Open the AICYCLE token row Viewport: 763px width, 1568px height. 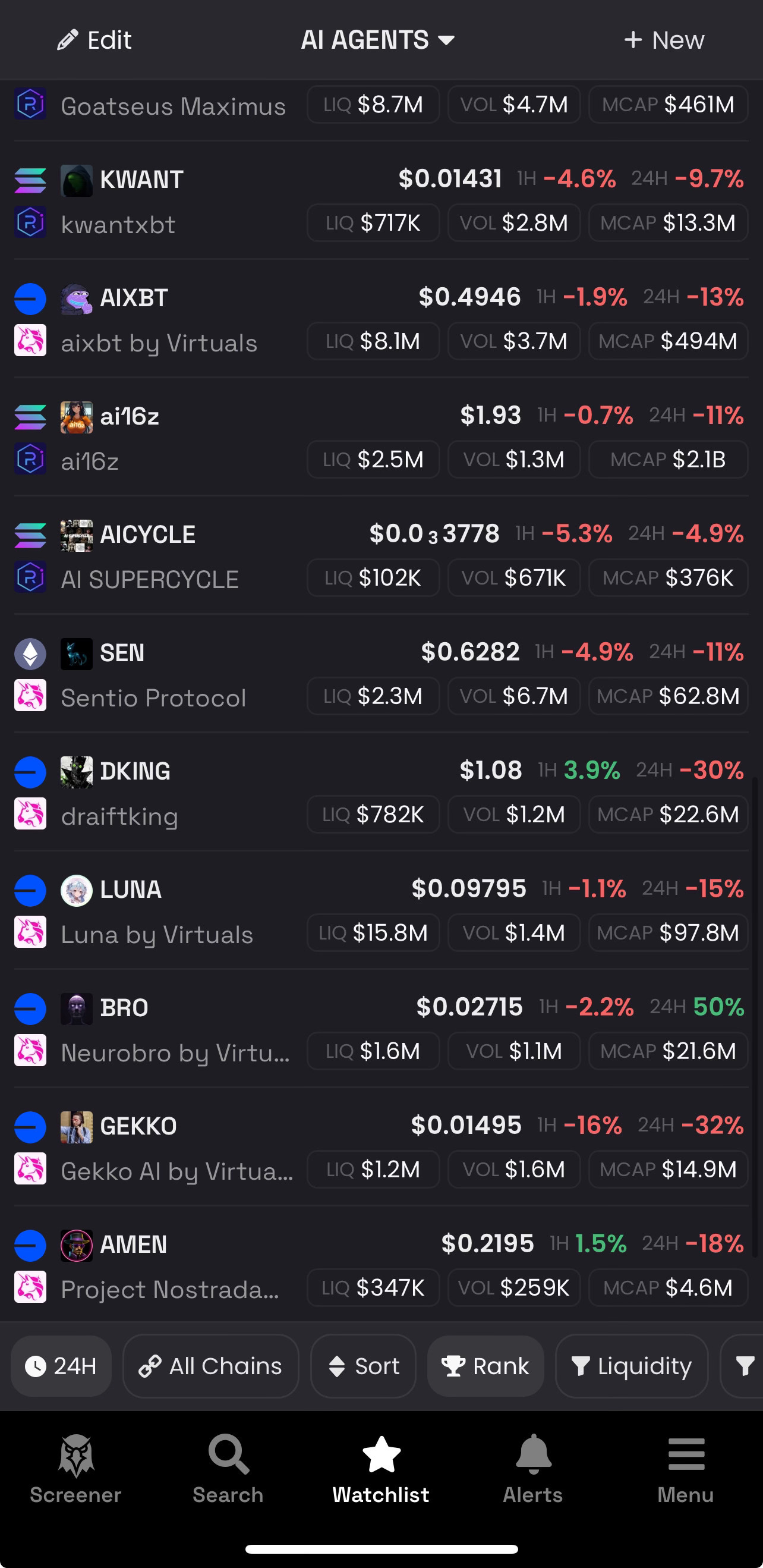pos(381,556)
